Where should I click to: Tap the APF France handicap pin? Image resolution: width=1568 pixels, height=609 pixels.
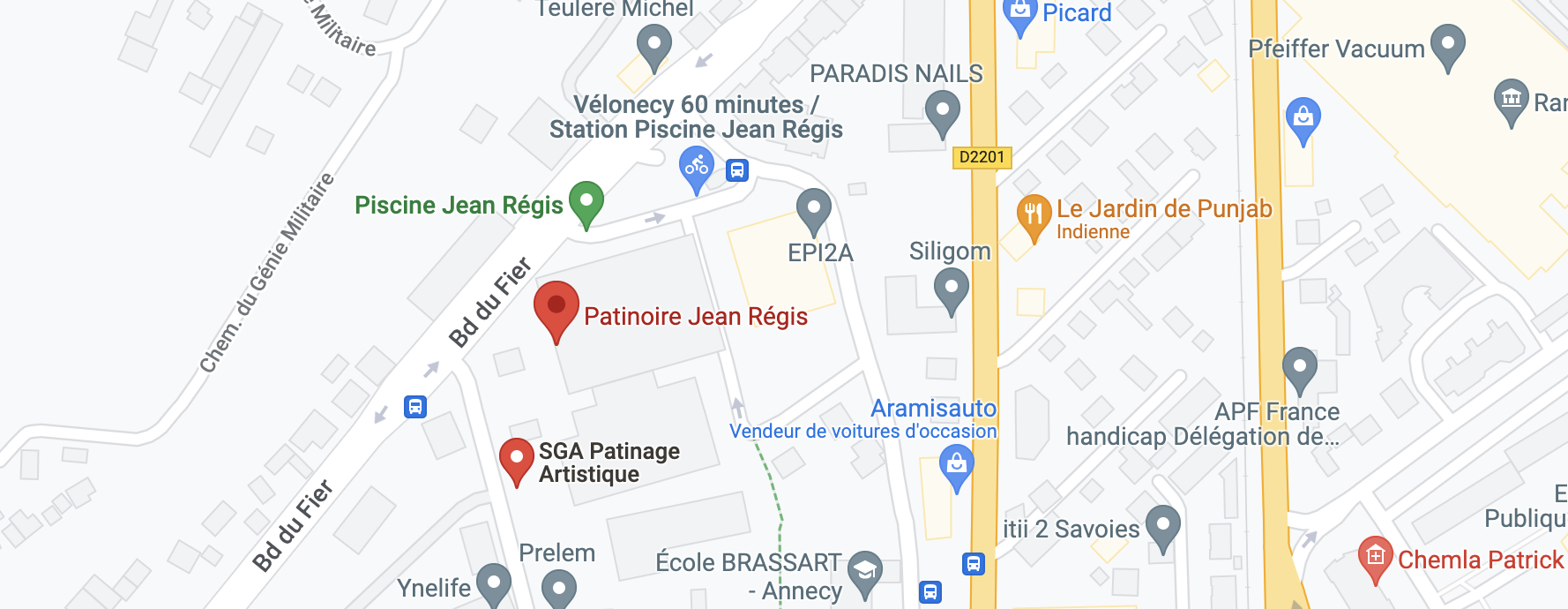pos(1299,367)
